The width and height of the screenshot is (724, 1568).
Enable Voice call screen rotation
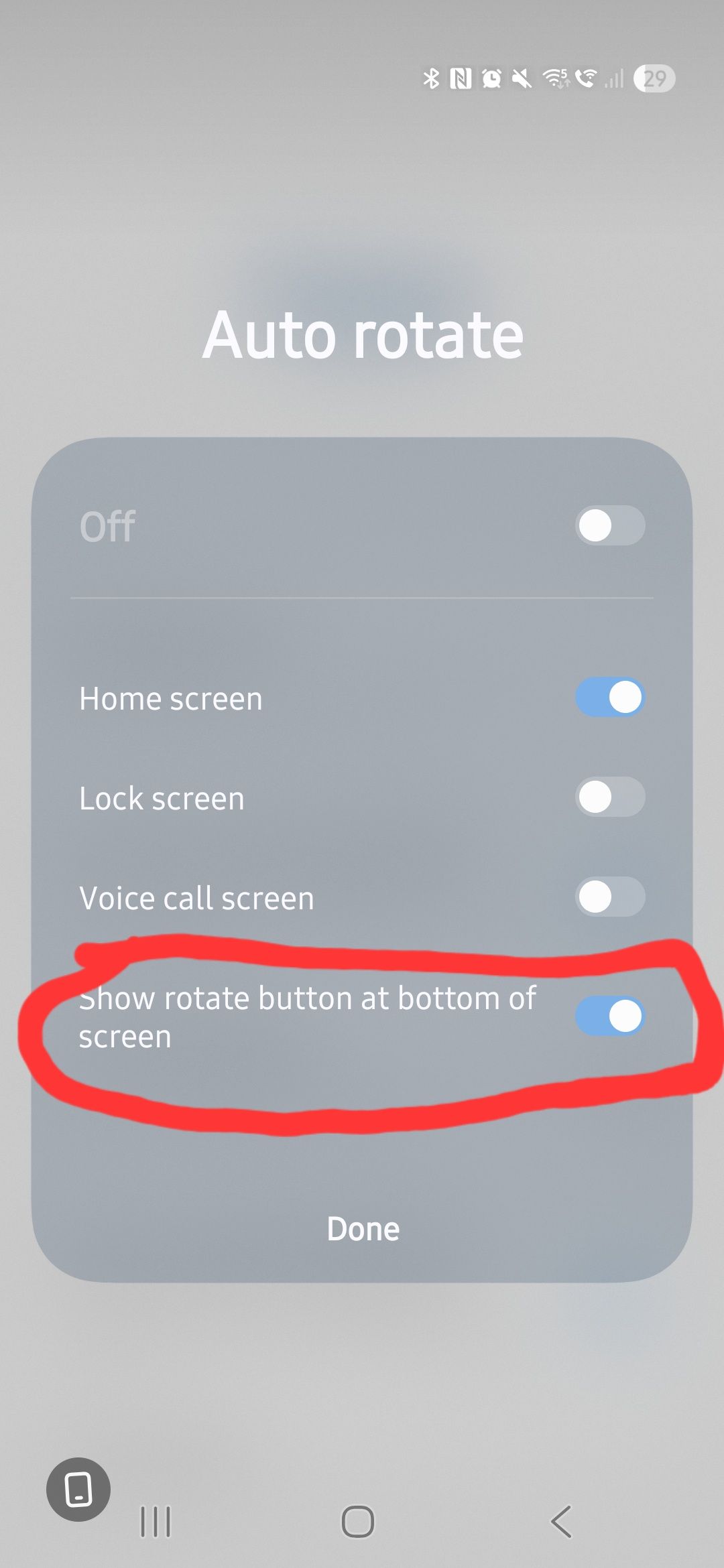pos(609,897)
